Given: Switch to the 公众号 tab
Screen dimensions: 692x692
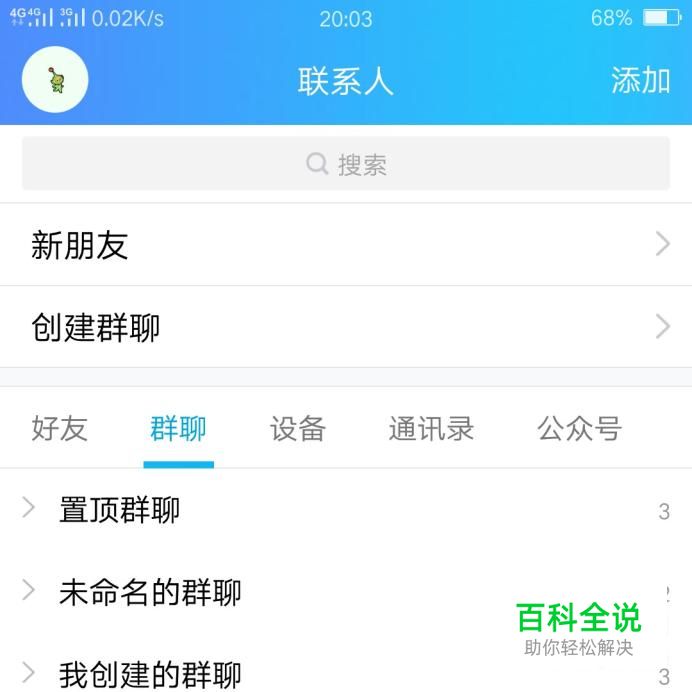Looking at the screenshot, I should tap(580, 429).
